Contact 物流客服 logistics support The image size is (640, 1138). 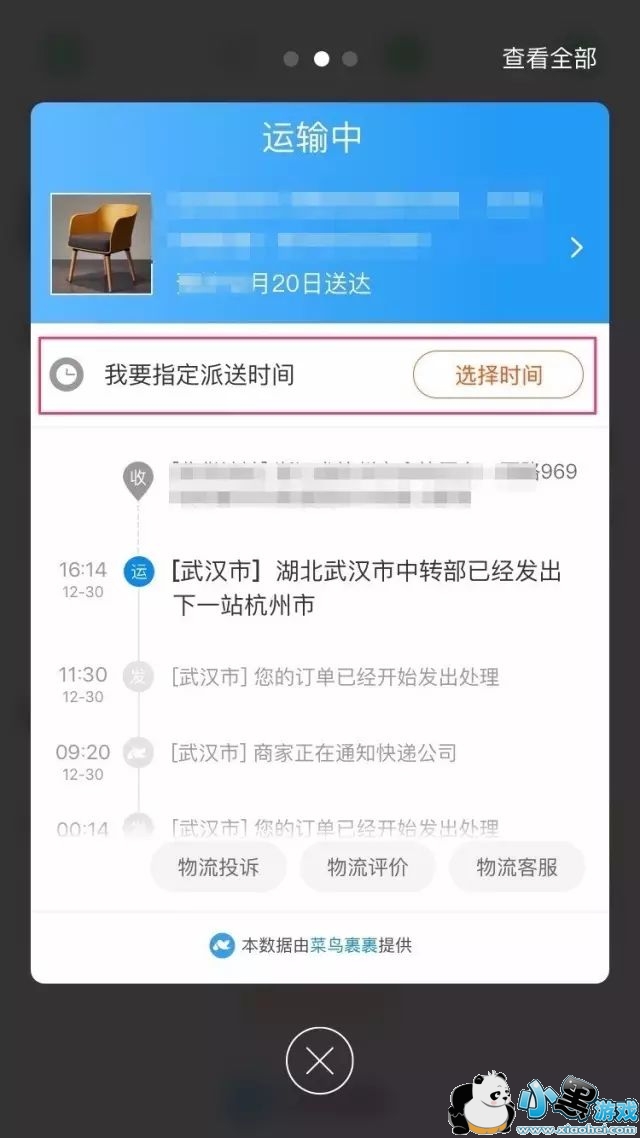516,867
